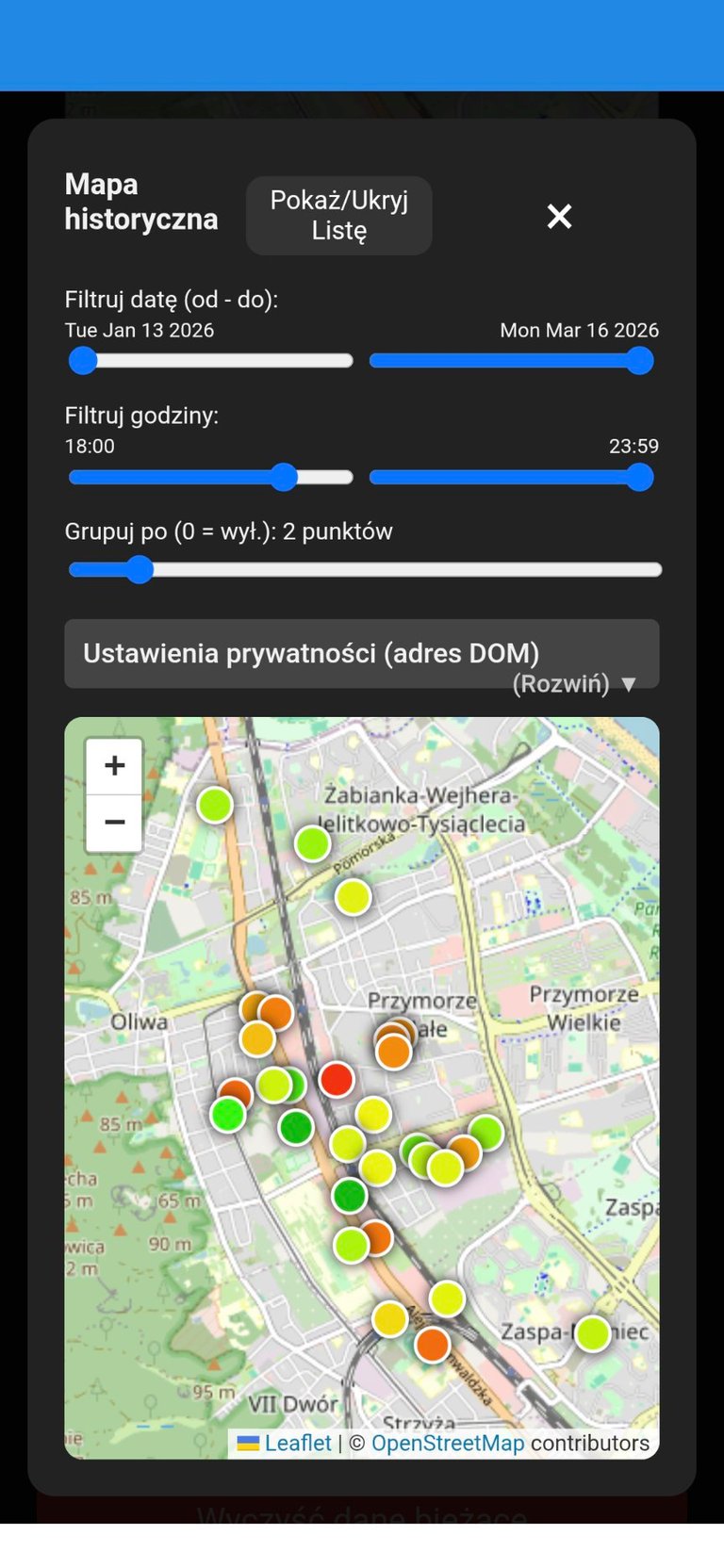Zoom in on the map
724x1568 pixels.
click(114, 765)
